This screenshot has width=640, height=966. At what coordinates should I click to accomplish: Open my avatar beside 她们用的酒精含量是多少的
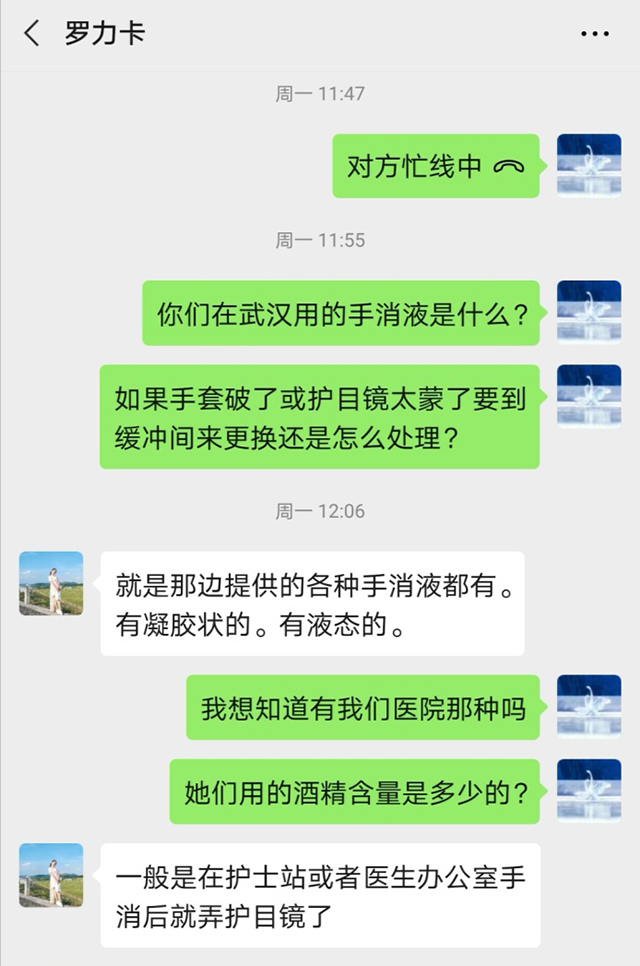click(x=589, y=791)
